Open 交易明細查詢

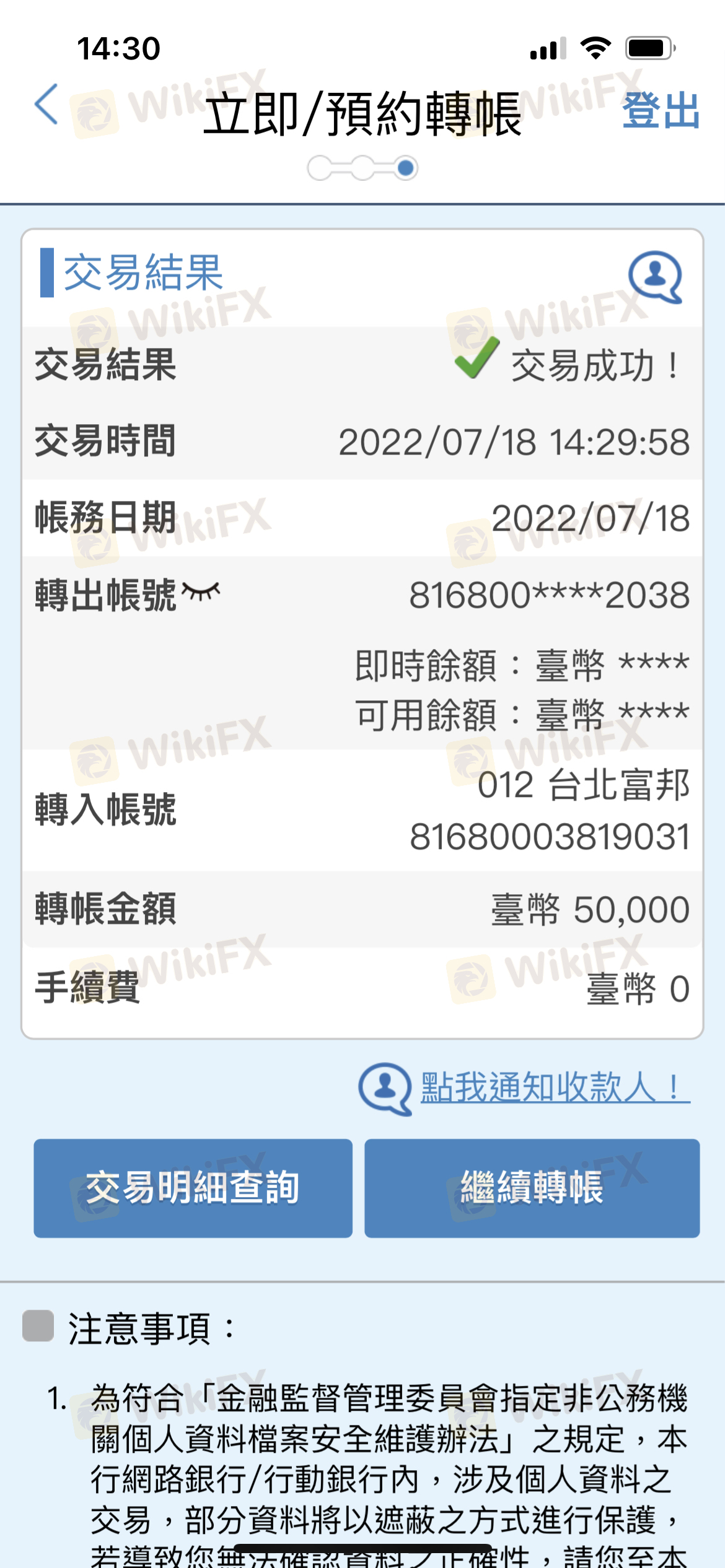coord(193,1188)
